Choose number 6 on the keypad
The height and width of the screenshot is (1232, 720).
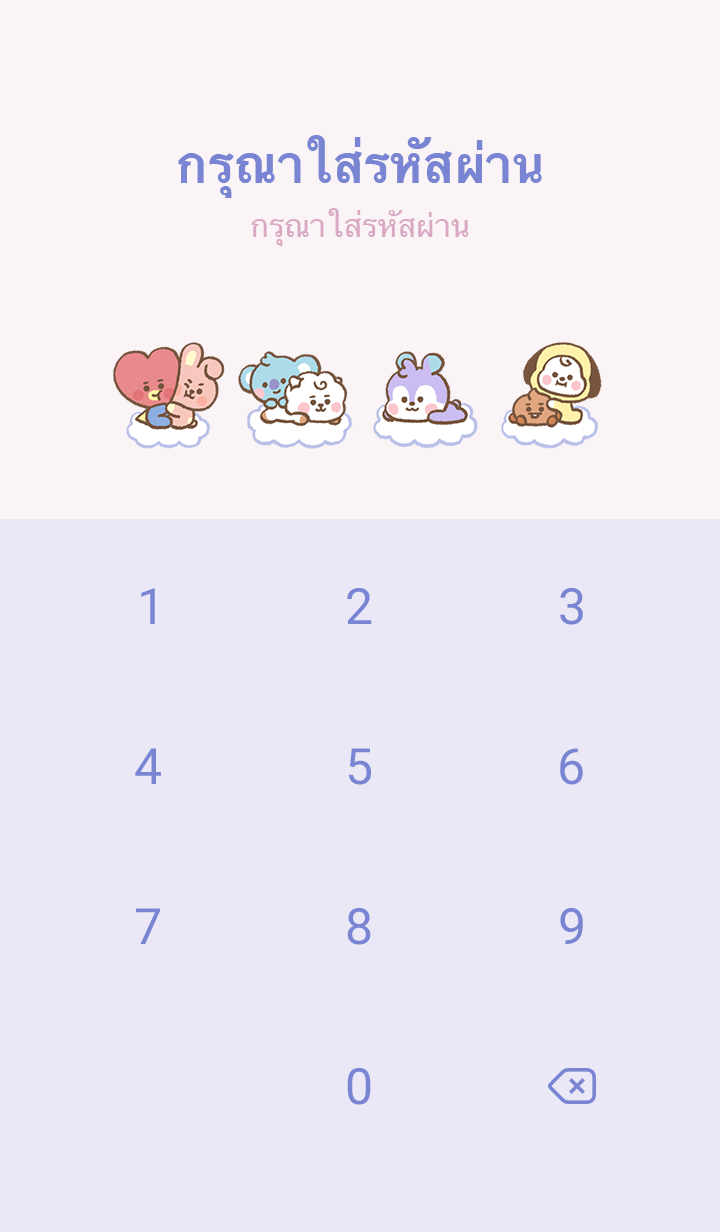[571, 767]
